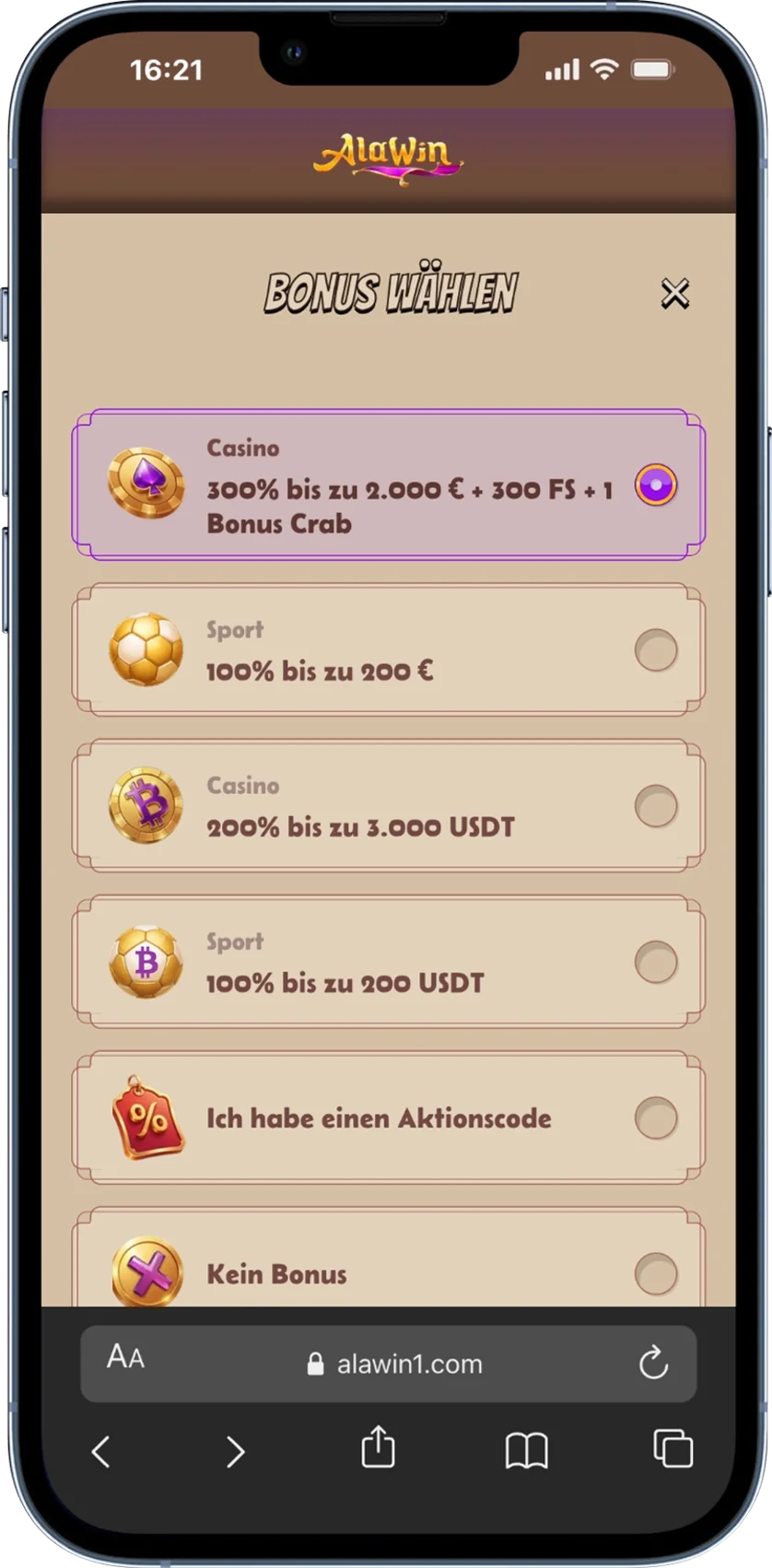Image resolution: width=772 pixels, height=1568 pixels.
Task: Open the Safari share sheet
Action: 378,1448
